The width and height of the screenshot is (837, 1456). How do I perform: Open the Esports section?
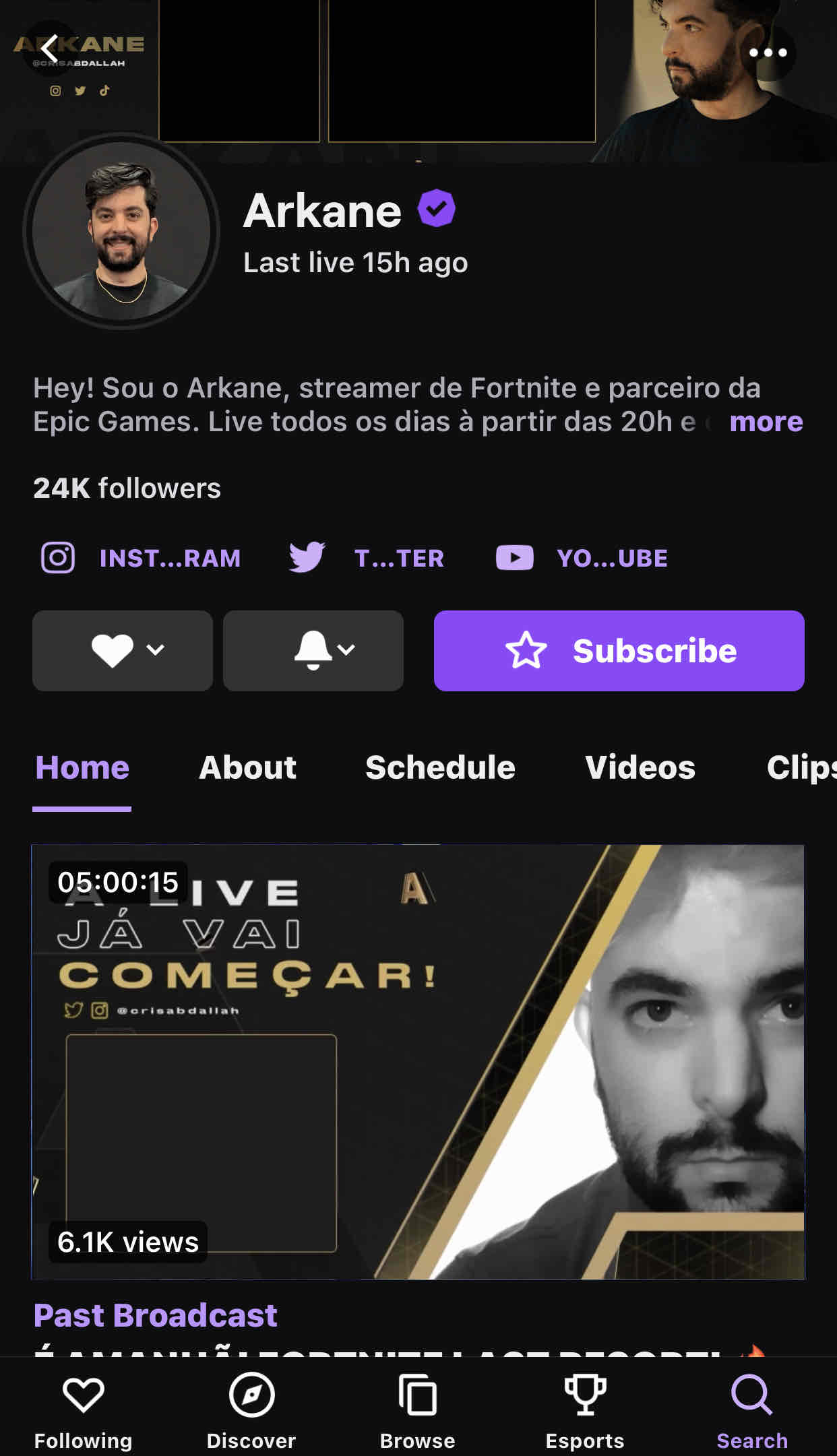pyautogui.click(x=584, y=1410)
